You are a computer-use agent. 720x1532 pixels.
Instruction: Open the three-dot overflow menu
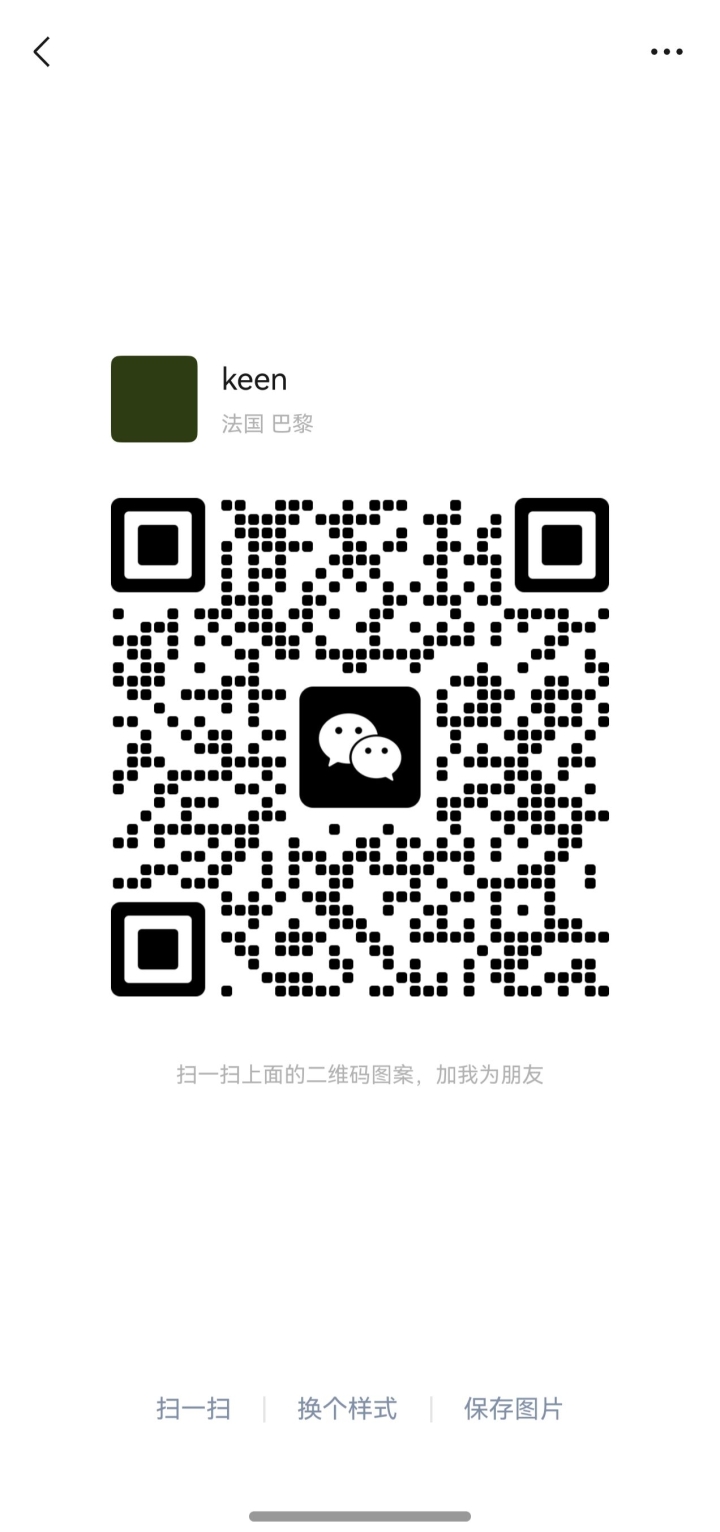tap(666, 52)
